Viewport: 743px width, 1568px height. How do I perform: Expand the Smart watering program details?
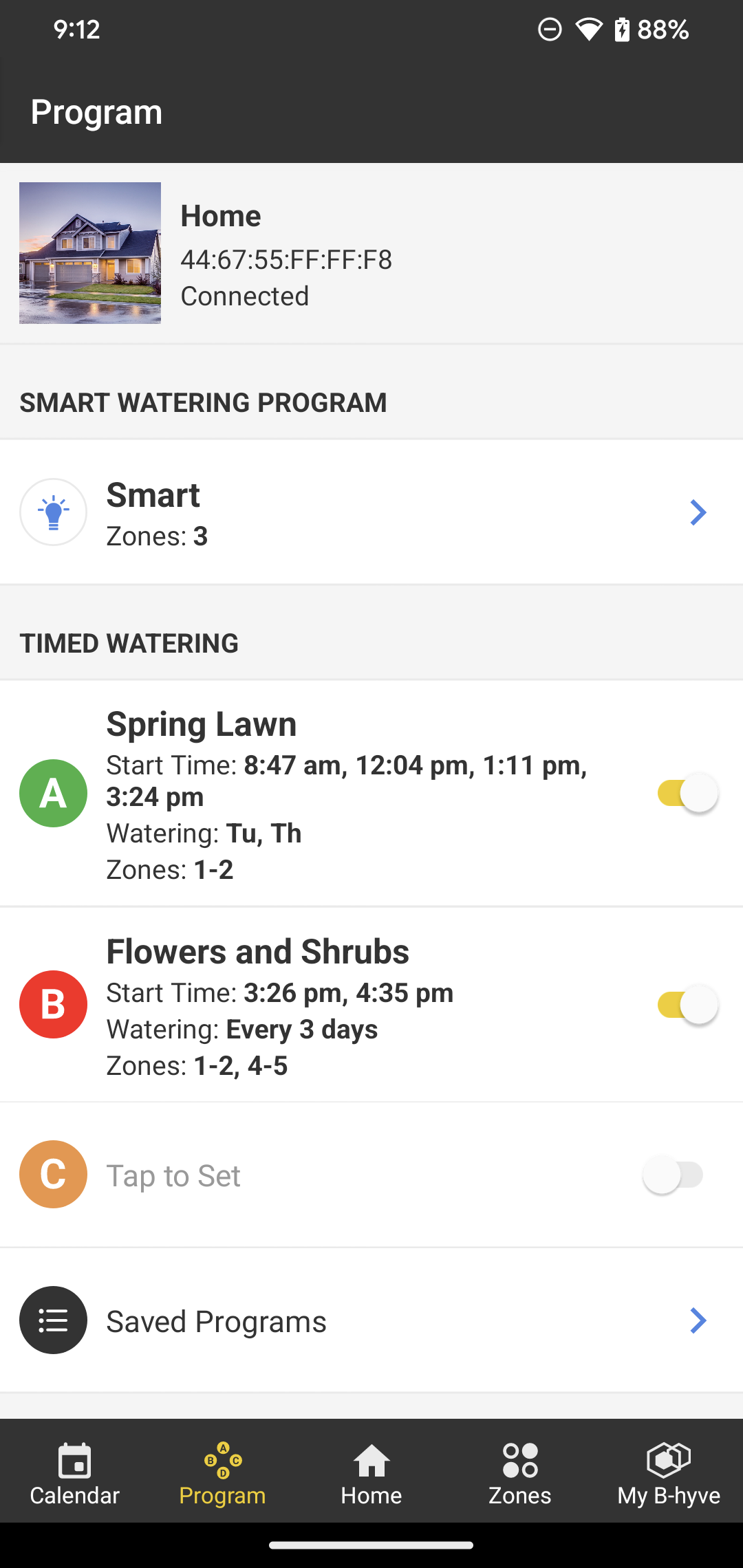point(698,512)
